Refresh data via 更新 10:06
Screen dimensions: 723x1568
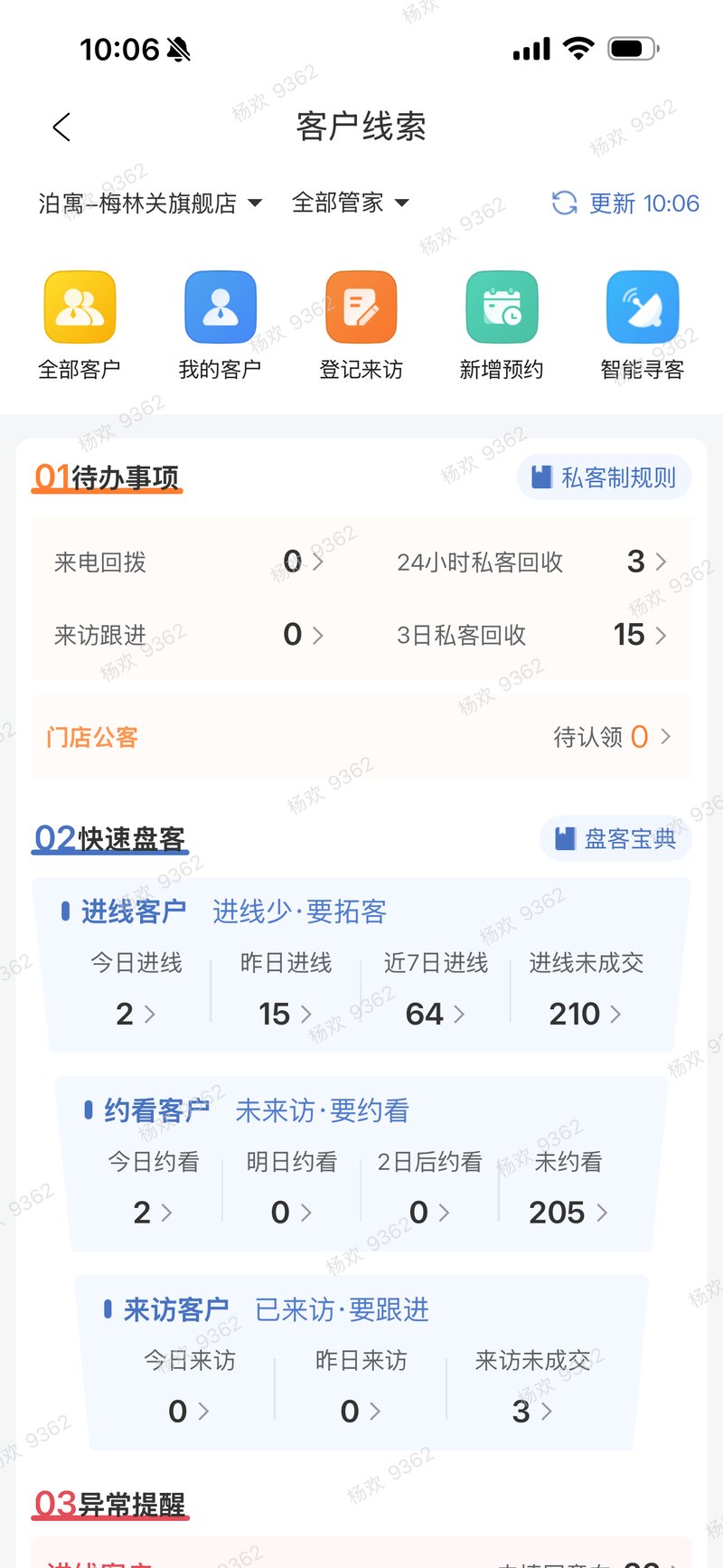(625, 203)
